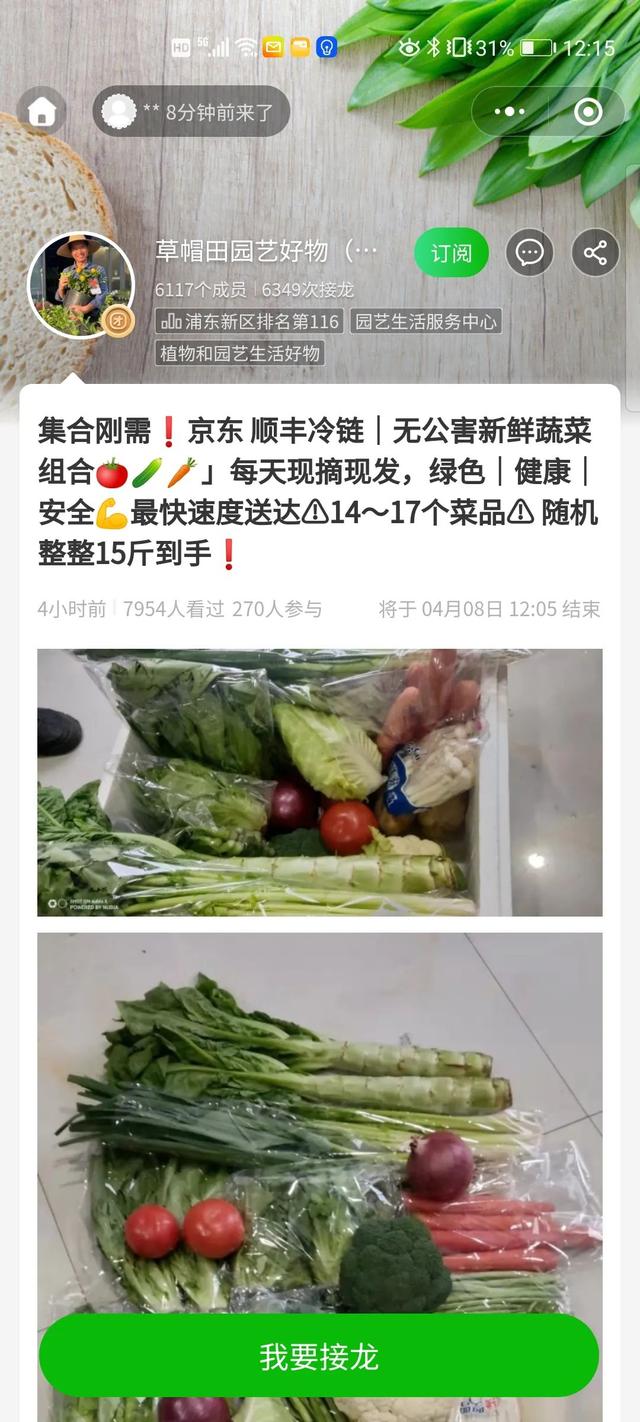The height and width of the screenshot is (1422, 640).
Task: Subscribe with the 订阅 button
Action: 451,253
